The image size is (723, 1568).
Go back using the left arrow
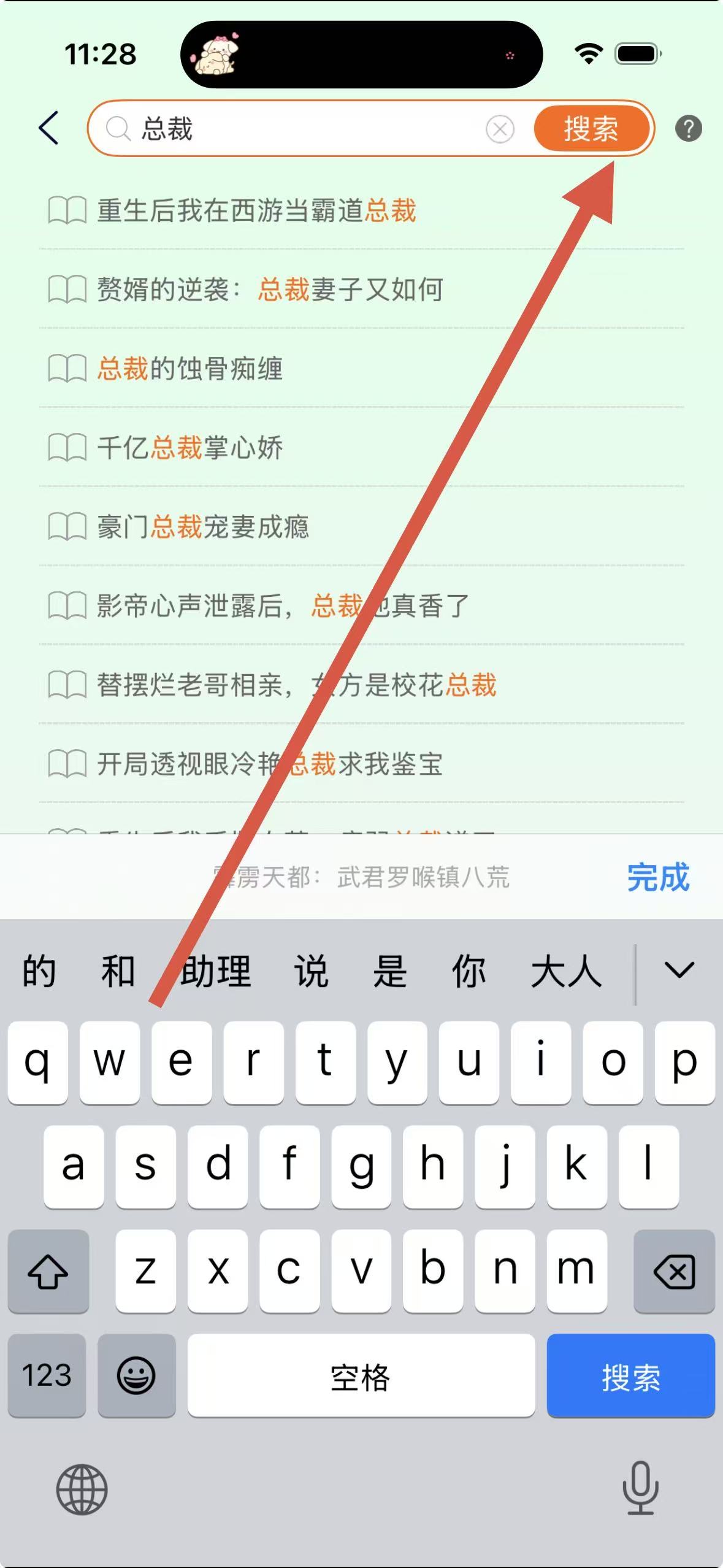pos(49,128)
